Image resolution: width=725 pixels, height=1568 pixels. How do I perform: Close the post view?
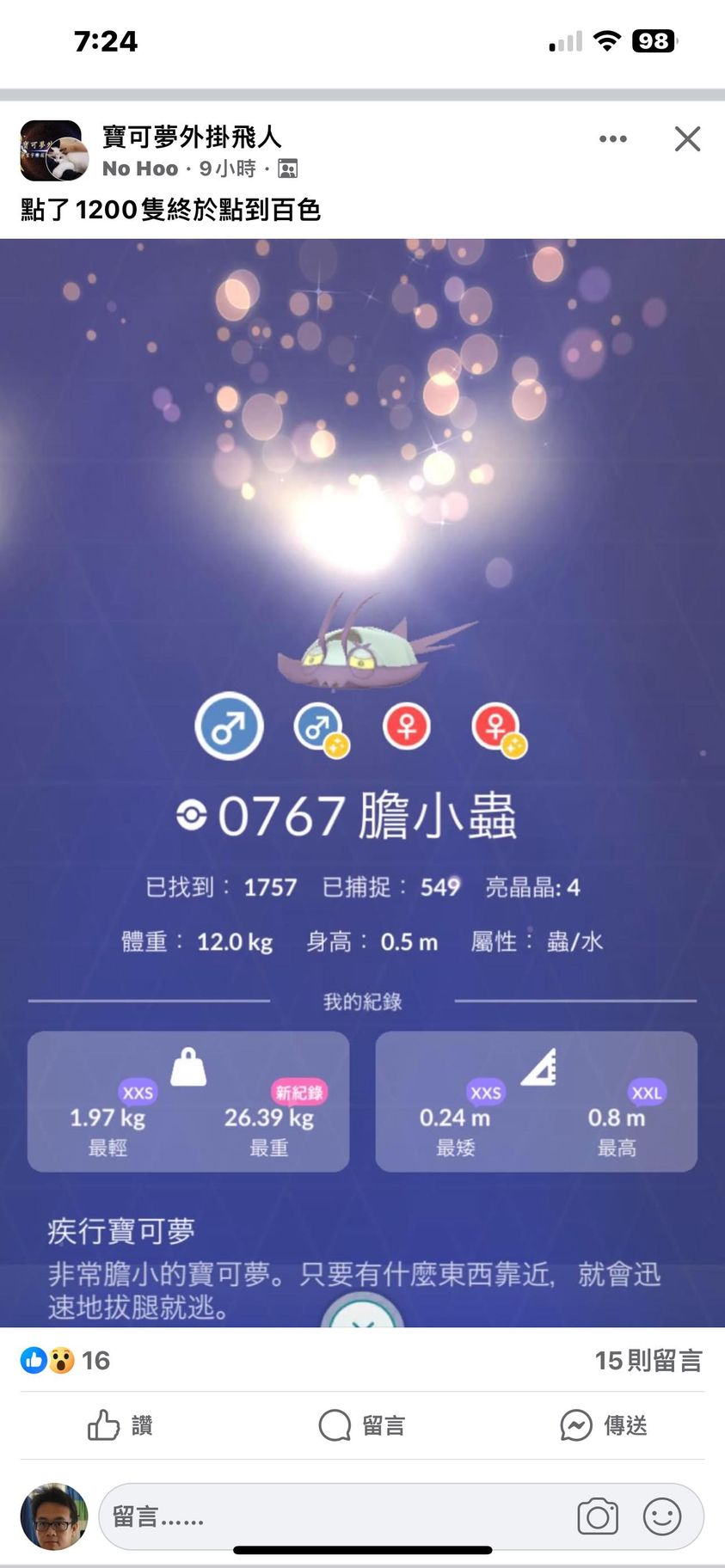687,138
